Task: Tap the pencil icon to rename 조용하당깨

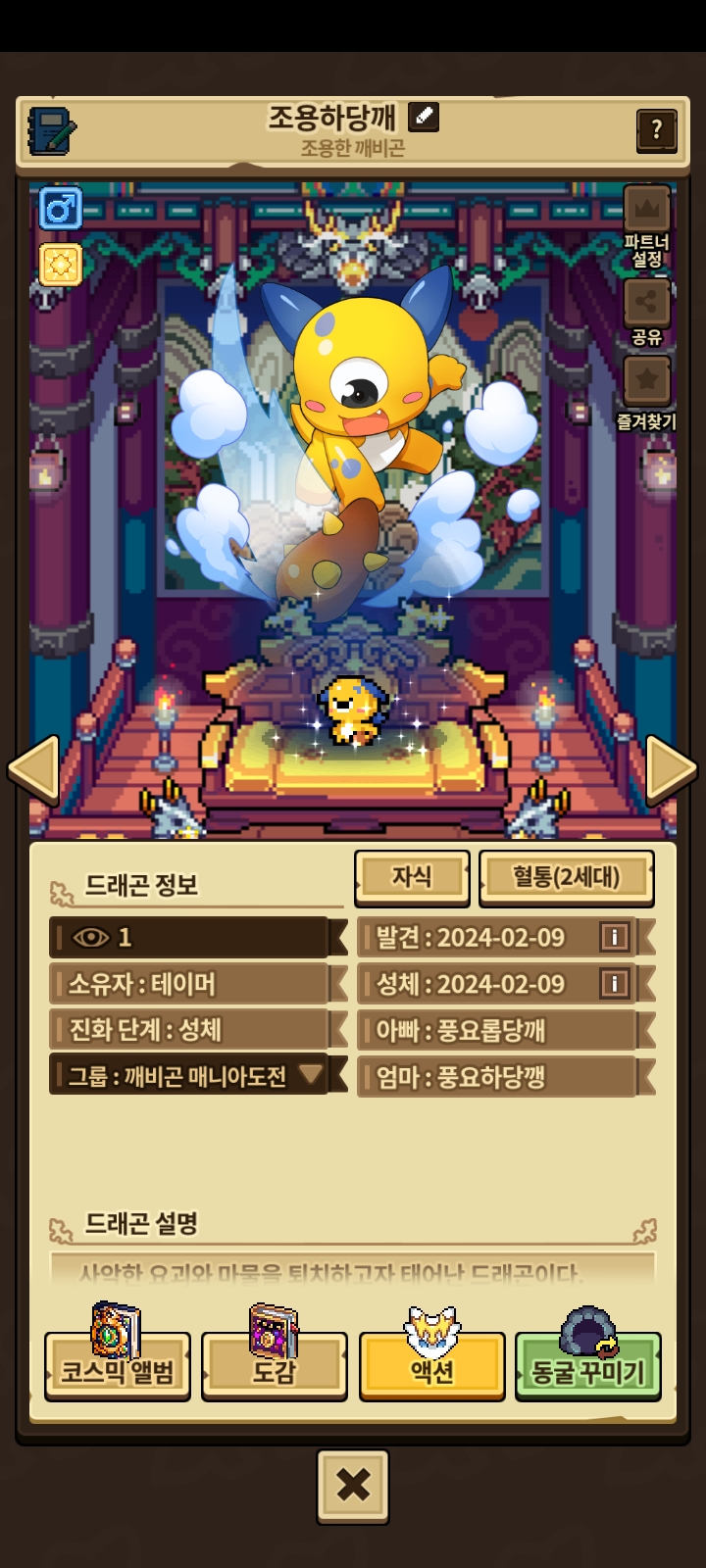Action: point(424,118)
